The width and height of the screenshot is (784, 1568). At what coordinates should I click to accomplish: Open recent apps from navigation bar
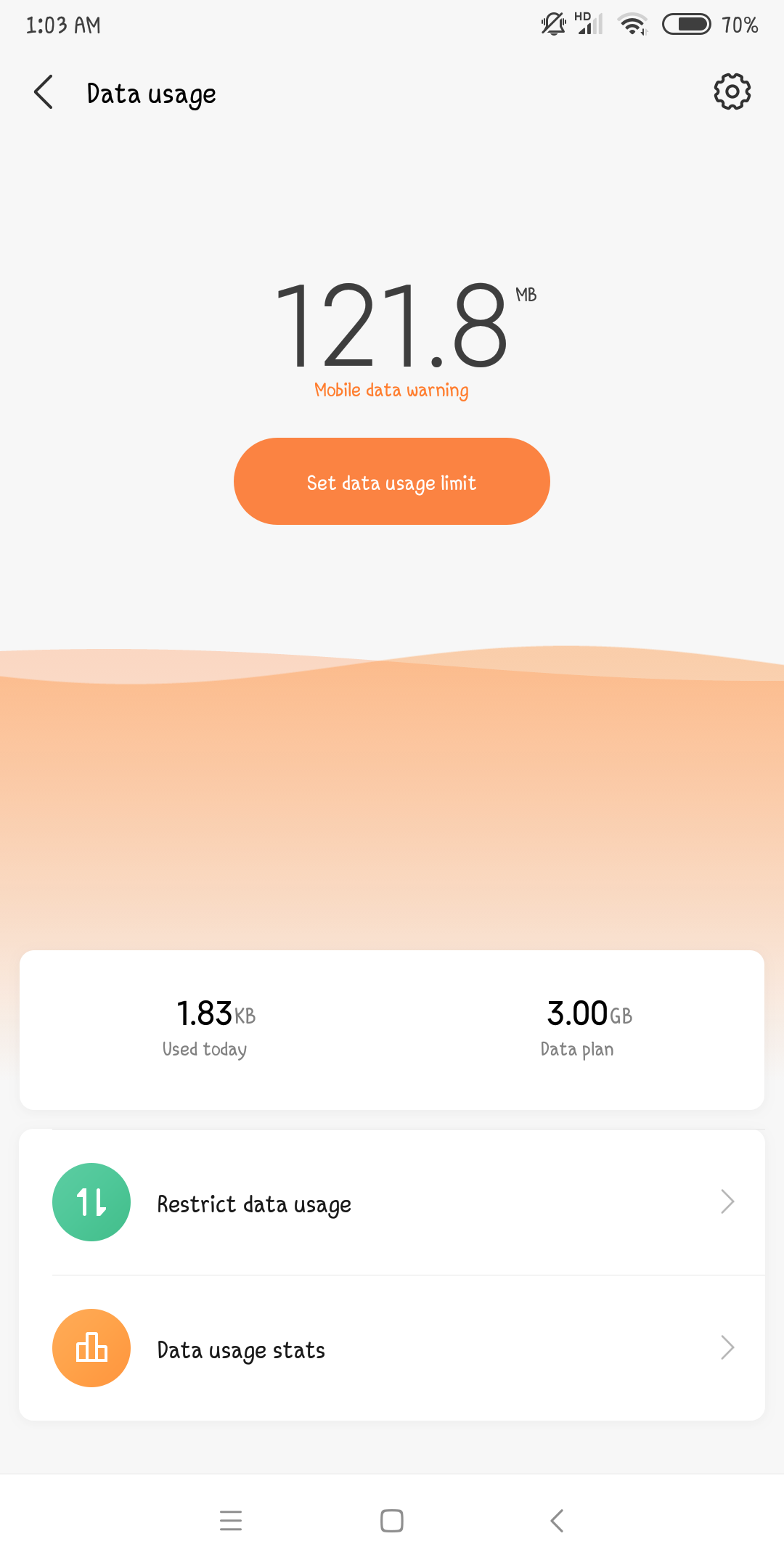coord(231,1520)
